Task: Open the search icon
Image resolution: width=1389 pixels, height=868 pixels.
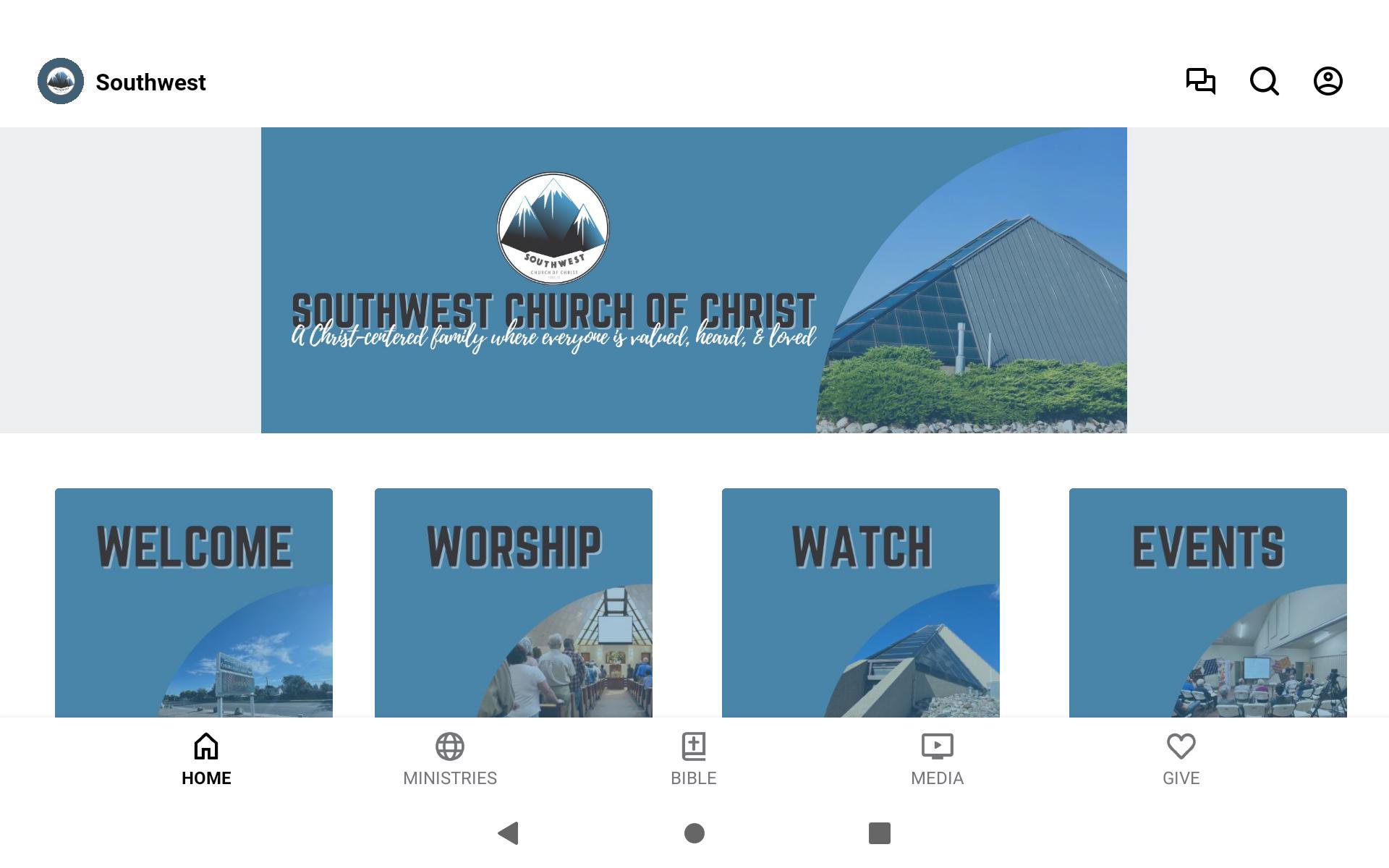Action: (x=1264, y=81)
